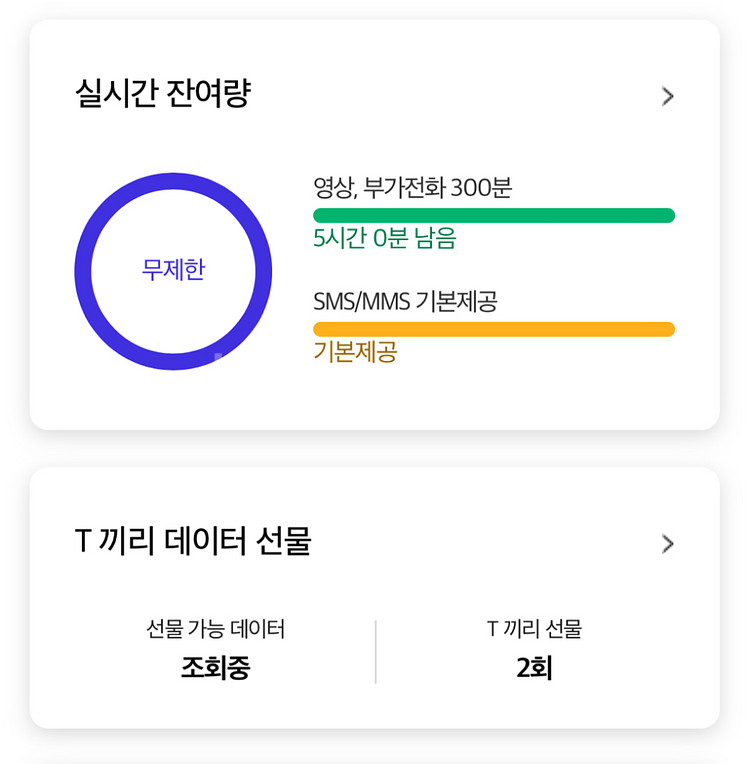Image resolution: width=750 pixels, height=764 pixels.
Task: Select the blue unlimited data ring icon
Action: [173, 270]
